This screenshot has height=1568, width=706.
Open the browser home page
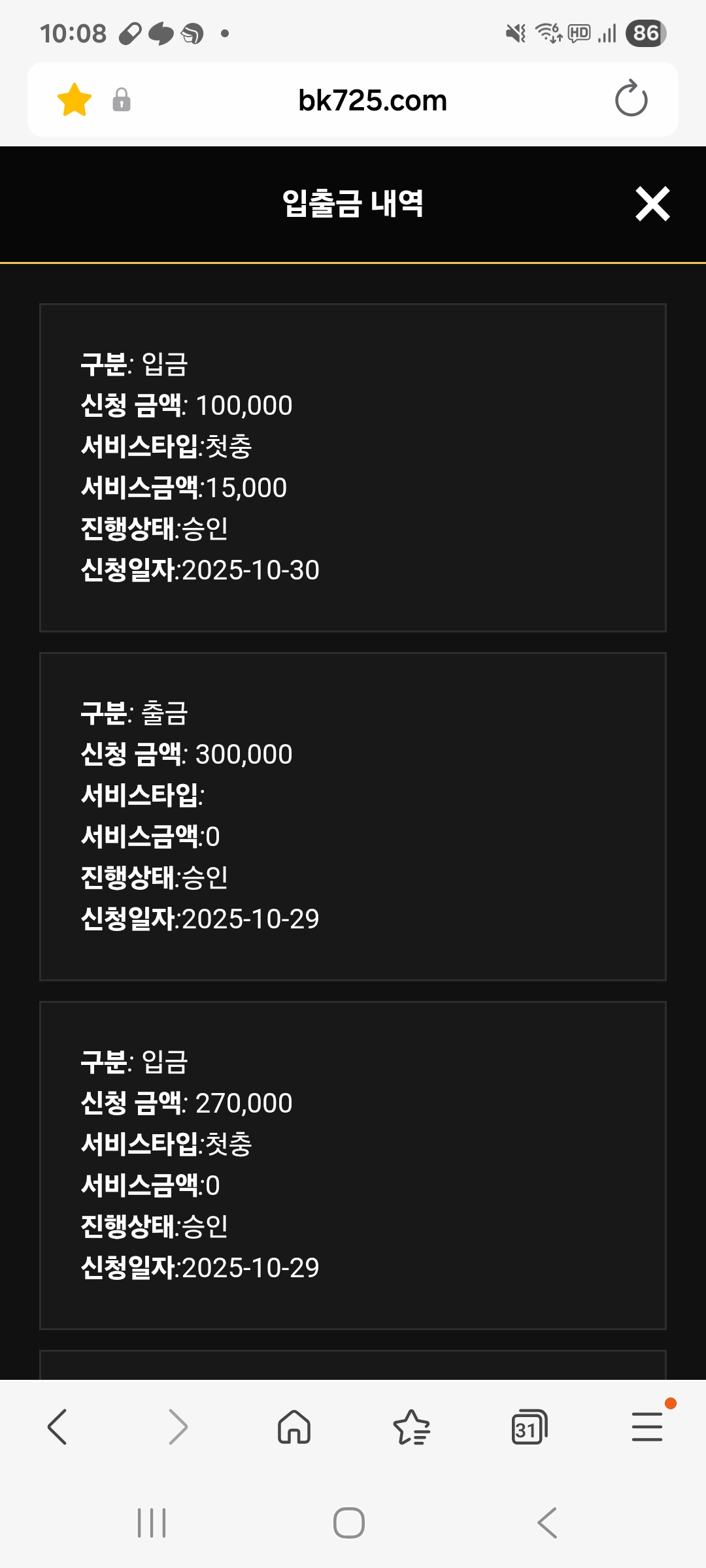coord(294,1426)
